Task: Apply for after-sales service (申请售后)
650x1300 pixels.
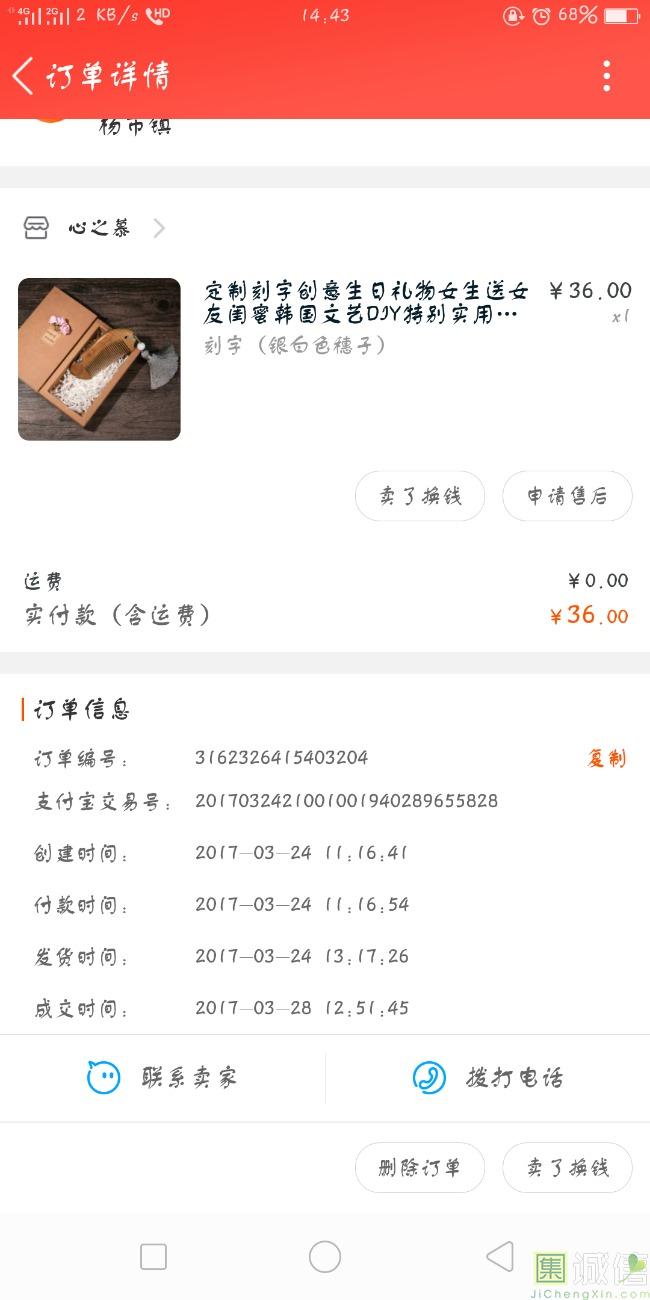Action: point(567,496)
